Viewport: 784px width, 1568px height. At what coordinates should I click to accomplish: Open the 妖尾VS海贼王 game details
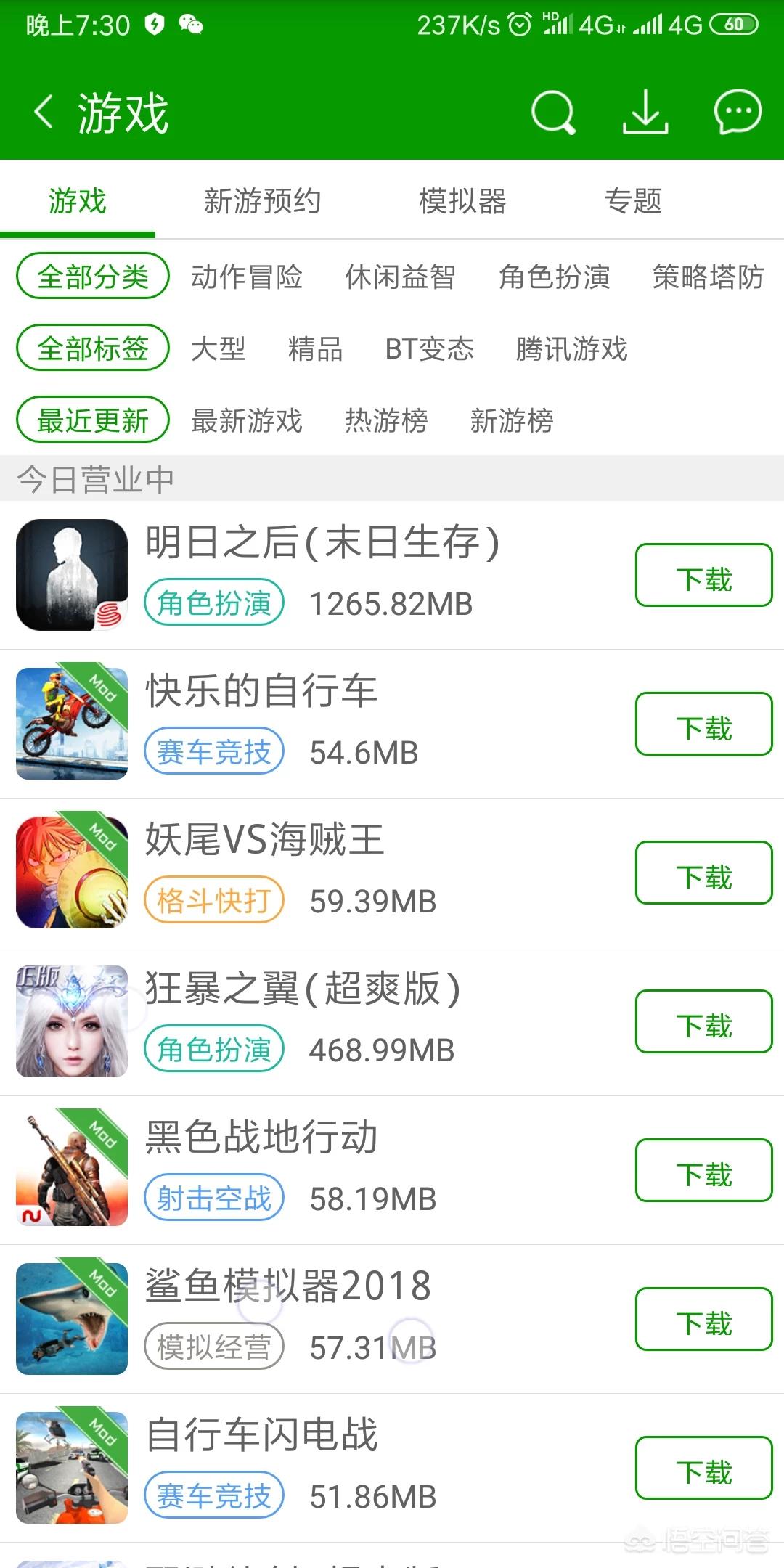coord(265,840)
